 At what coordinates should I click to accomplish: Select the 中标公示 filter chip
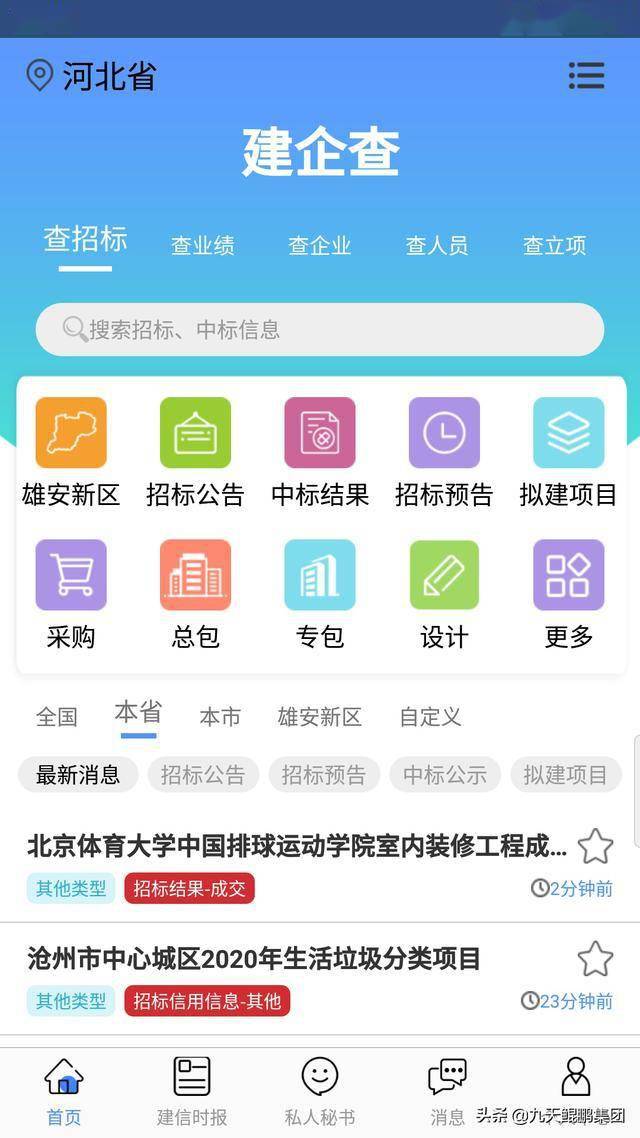tap(445, 774)
